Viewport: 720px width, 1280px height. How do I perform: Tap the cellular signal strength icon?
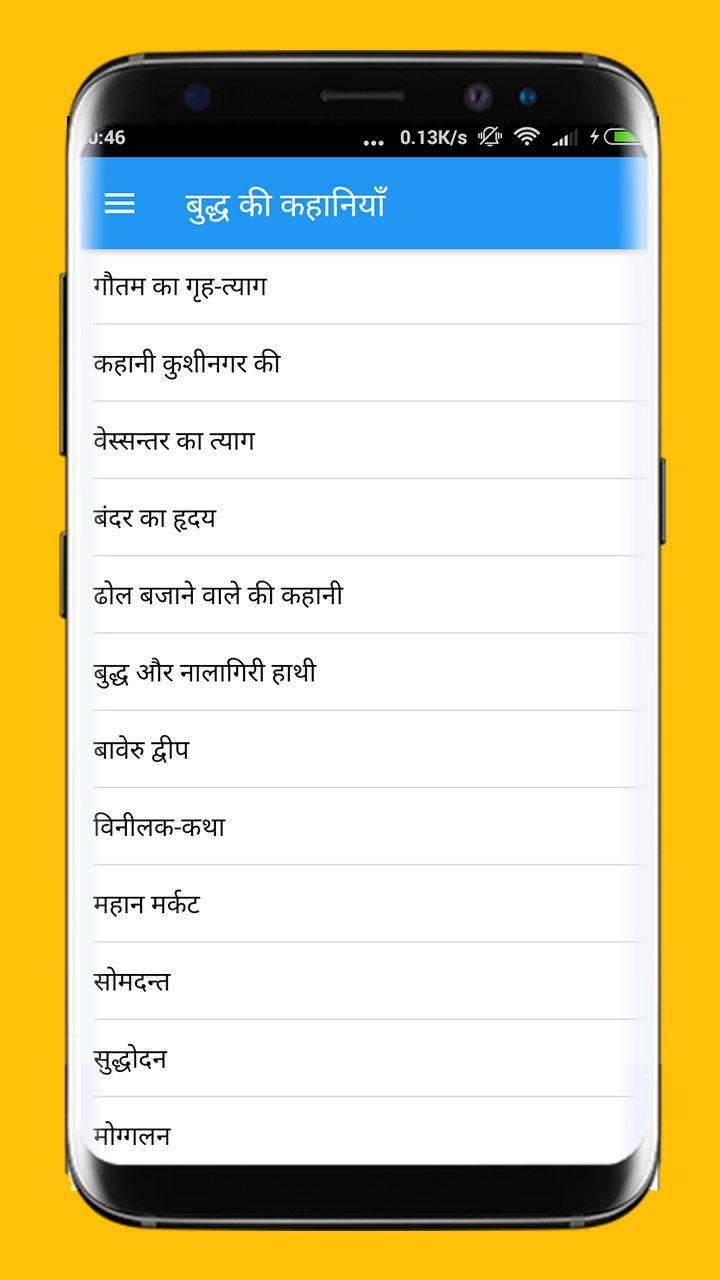560,140
